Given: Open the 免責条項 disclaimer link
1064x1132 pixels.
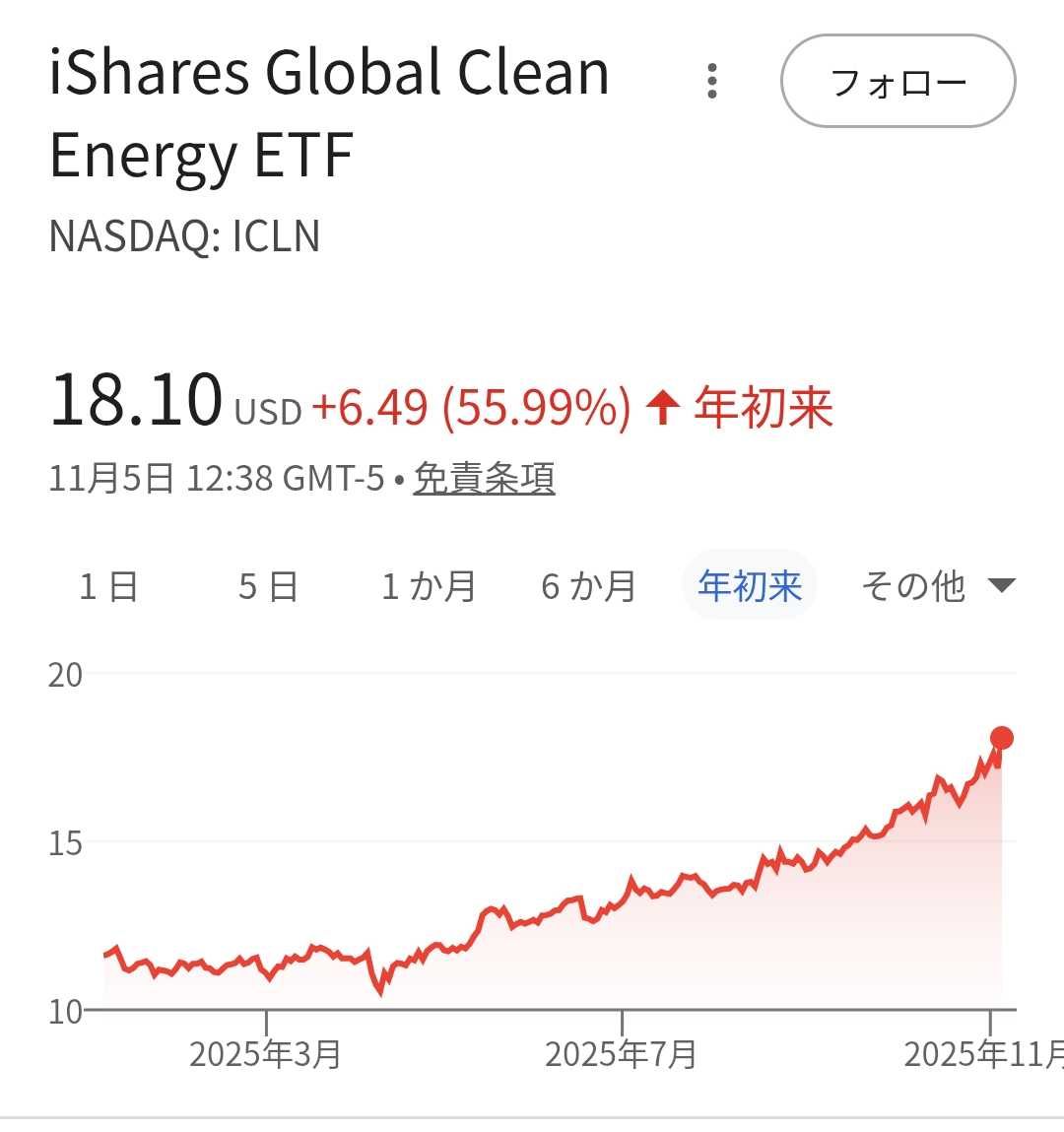Looking at the screenshot, I should [x=484, y=479].
